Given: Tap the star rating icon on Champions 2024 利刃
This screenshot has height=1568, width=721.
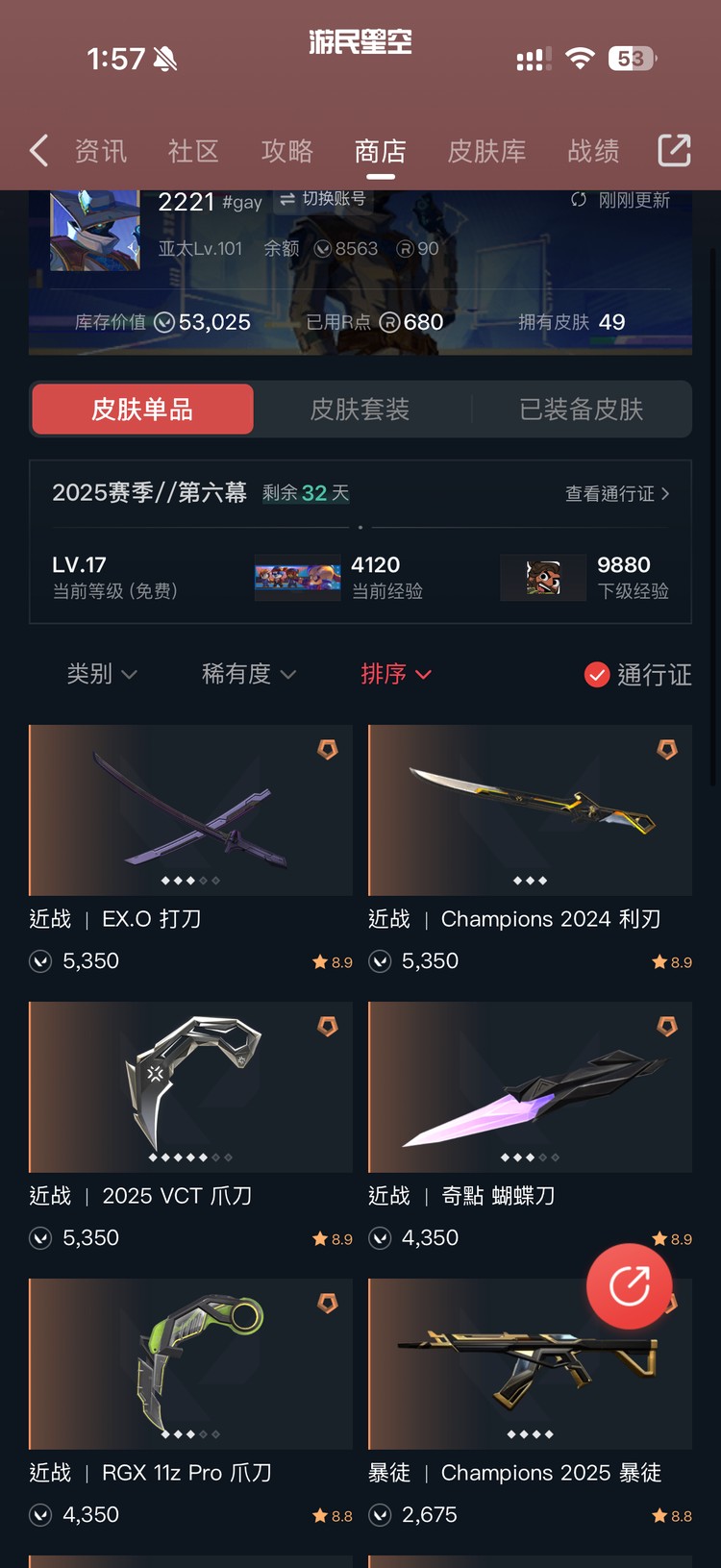Looking at the screenshot, I should click(659, 961).
